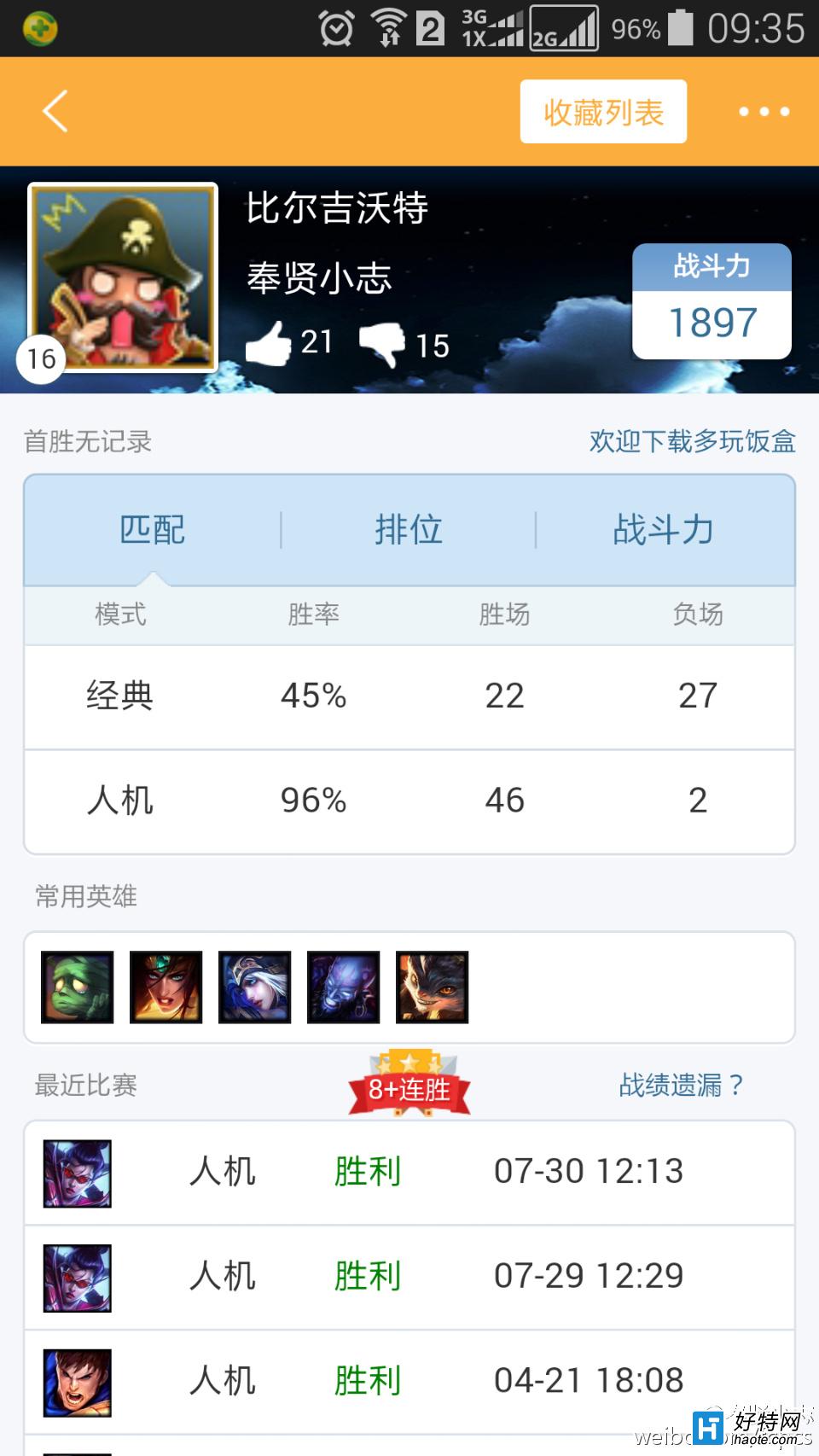Open the match from 07-30 12:13
Viewport: 819px width, 1456px height.
409,1172
